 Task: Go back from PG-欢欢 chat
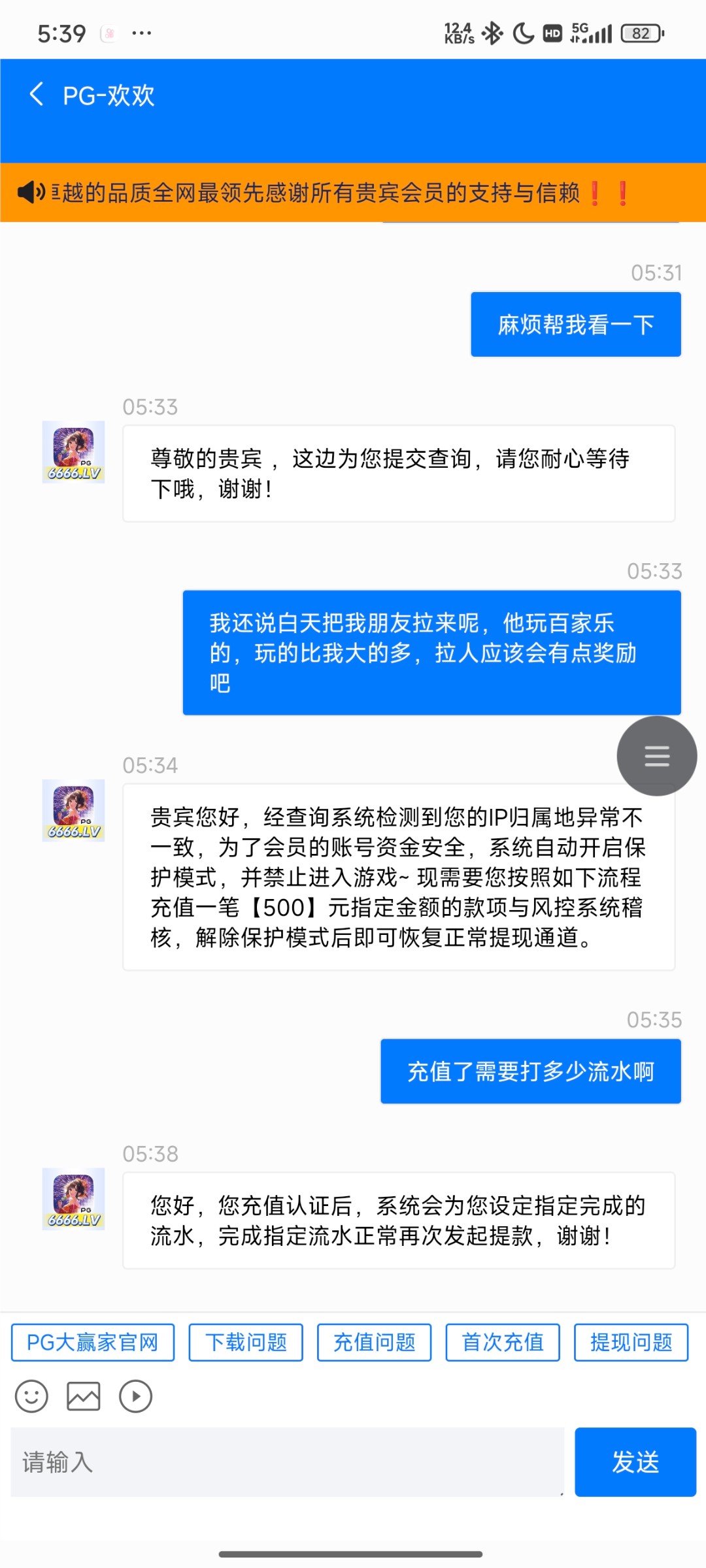(37, 94)
